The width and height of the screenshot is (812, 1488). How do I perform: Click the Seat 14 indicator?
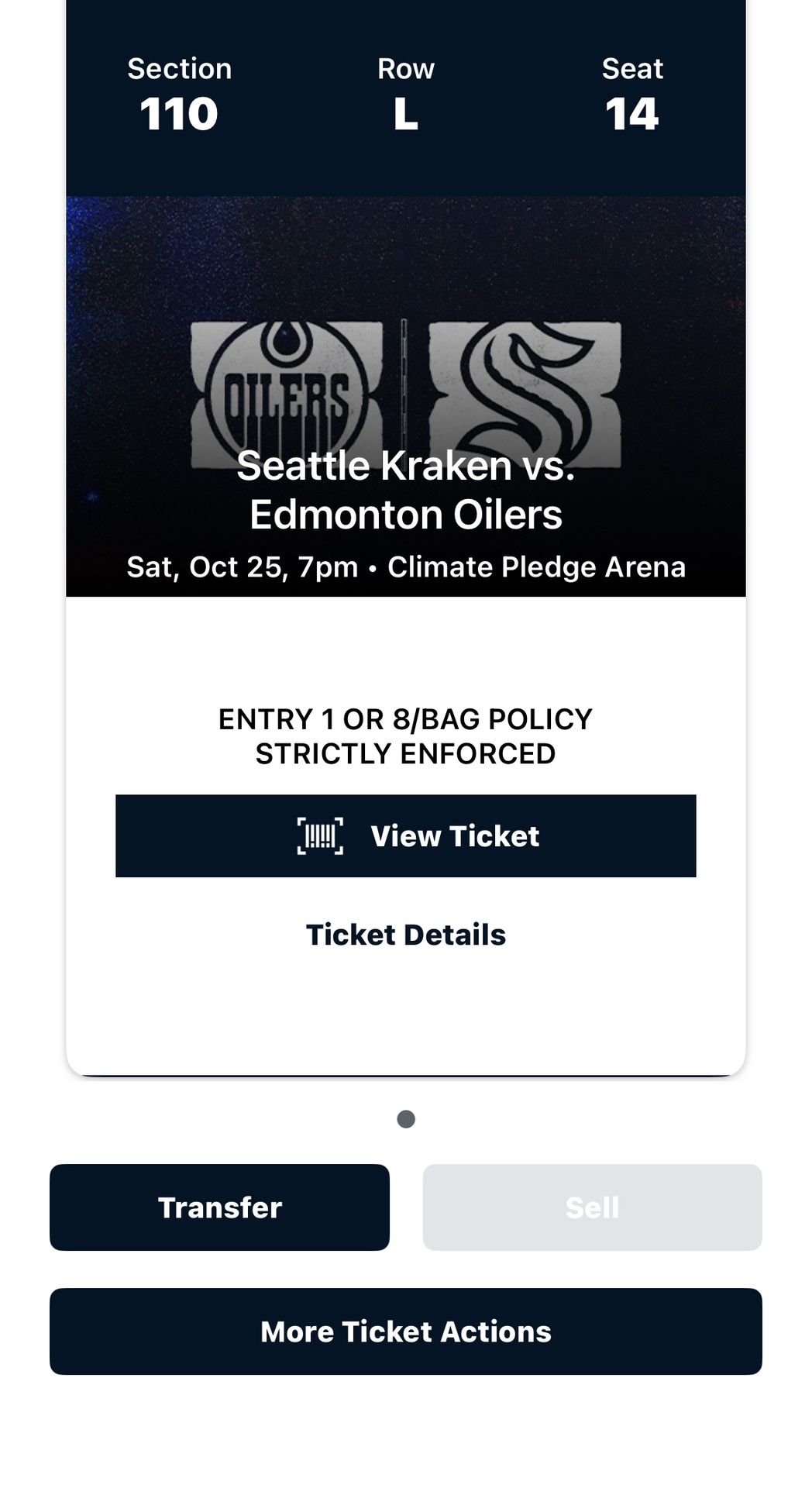coord(633,93)
